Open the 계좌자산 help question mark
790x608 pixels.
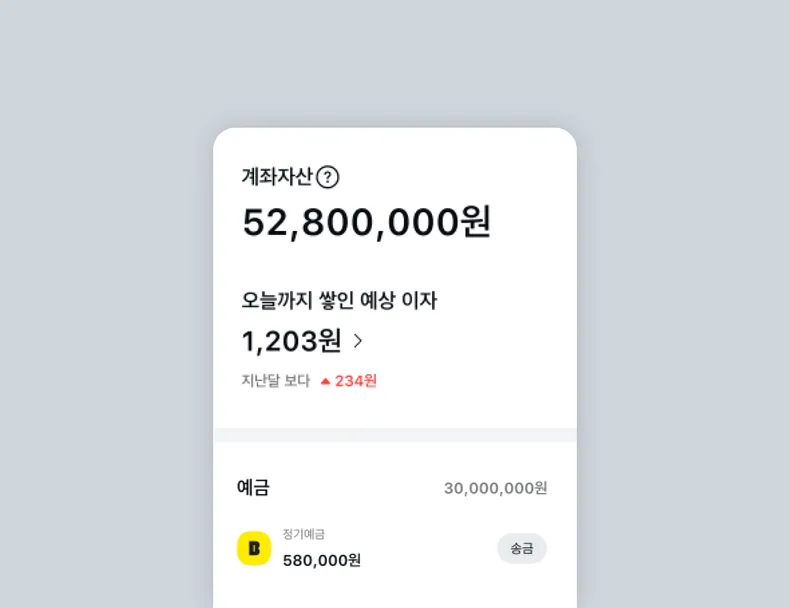pyautogui.click(x=328, y=177)
